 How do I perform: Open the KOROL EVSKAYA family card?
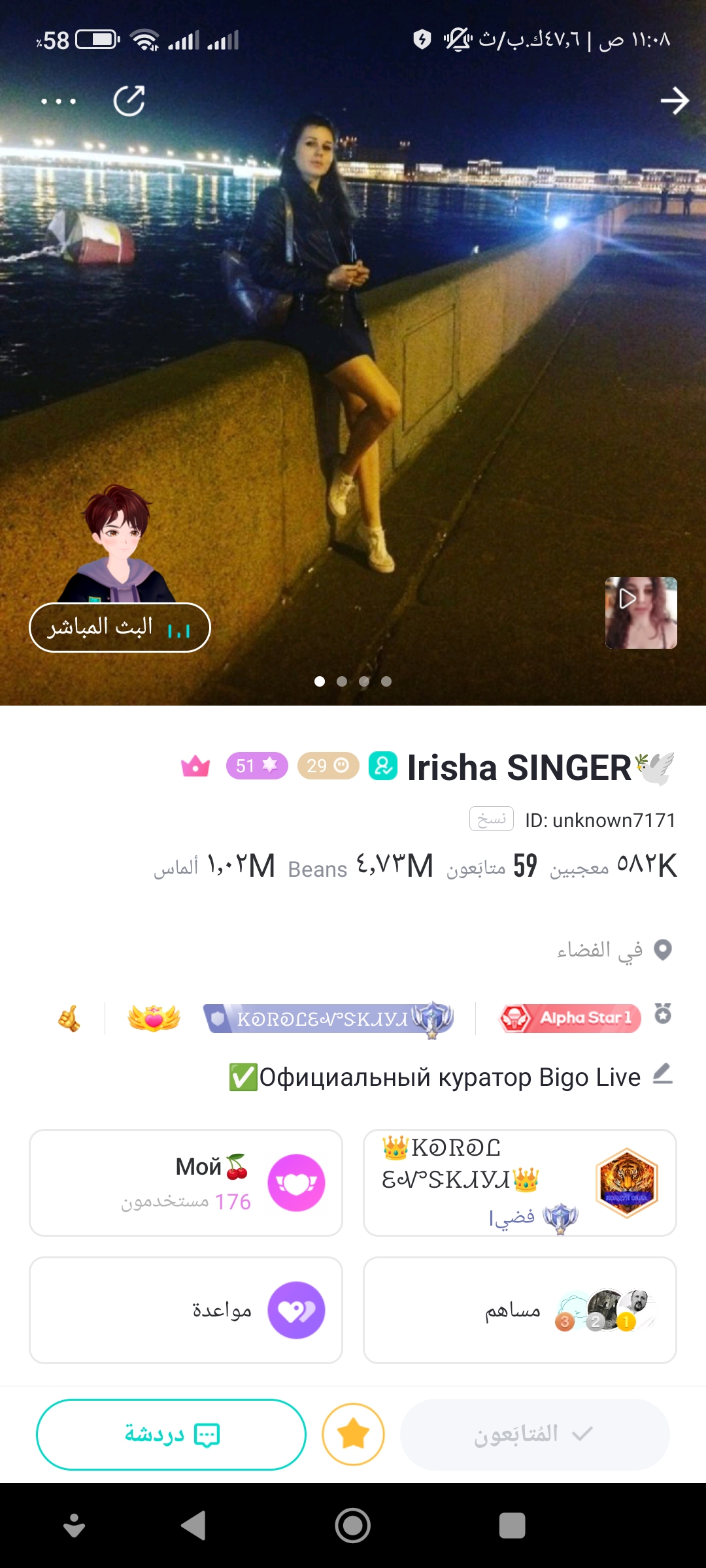520,1183
